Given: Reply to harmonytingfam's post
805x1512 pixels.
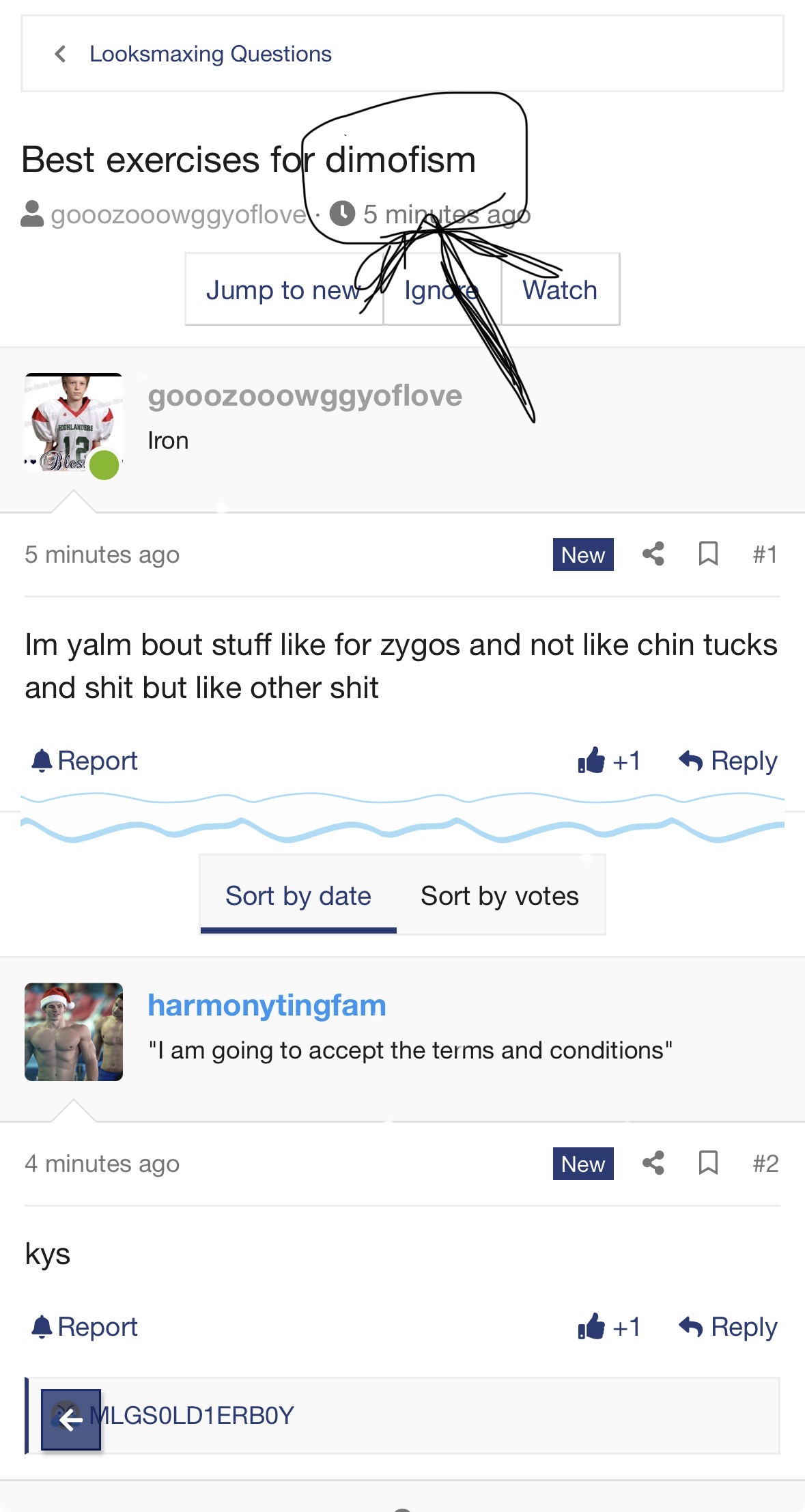Looking at the screenshot, I should click(728, 1327).
